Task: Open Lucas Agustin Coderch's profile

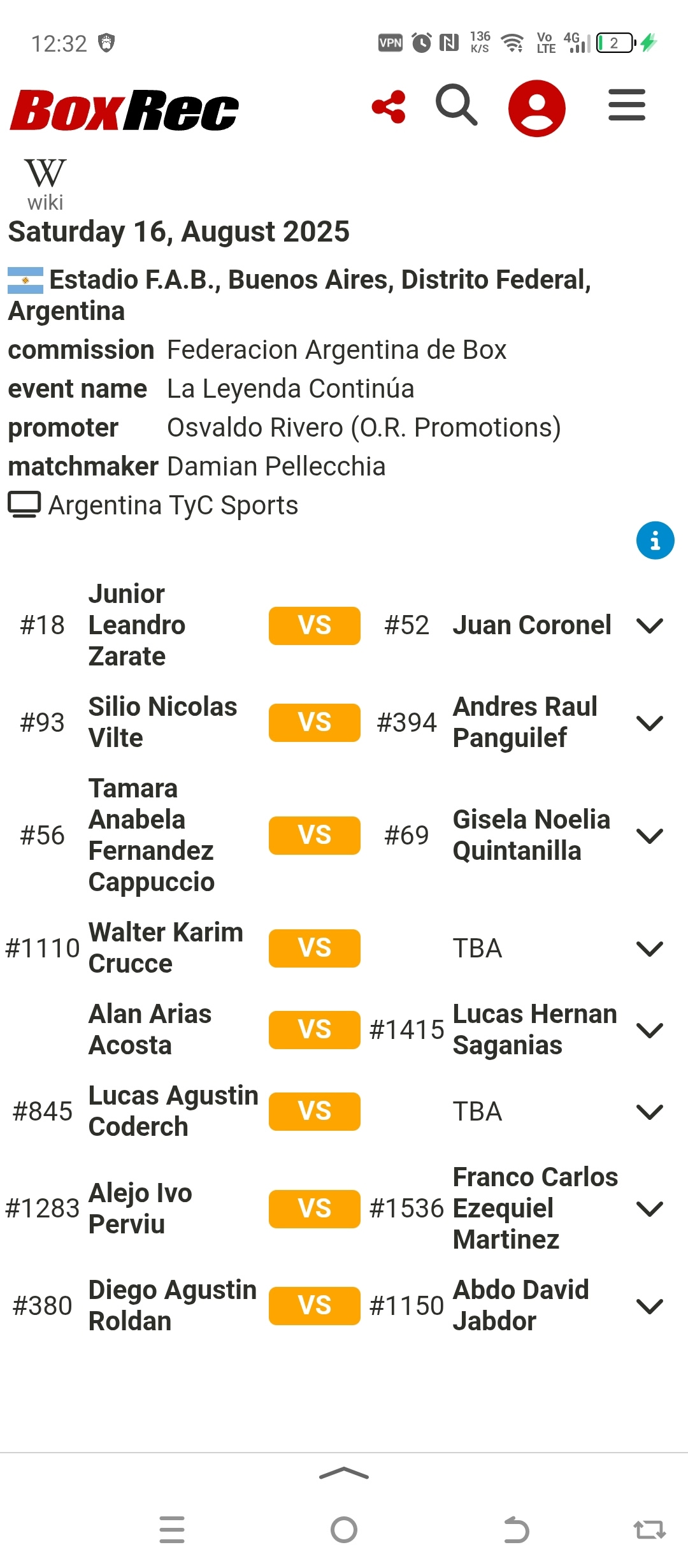Action: pyautogui.click(x=173, y=1111)
